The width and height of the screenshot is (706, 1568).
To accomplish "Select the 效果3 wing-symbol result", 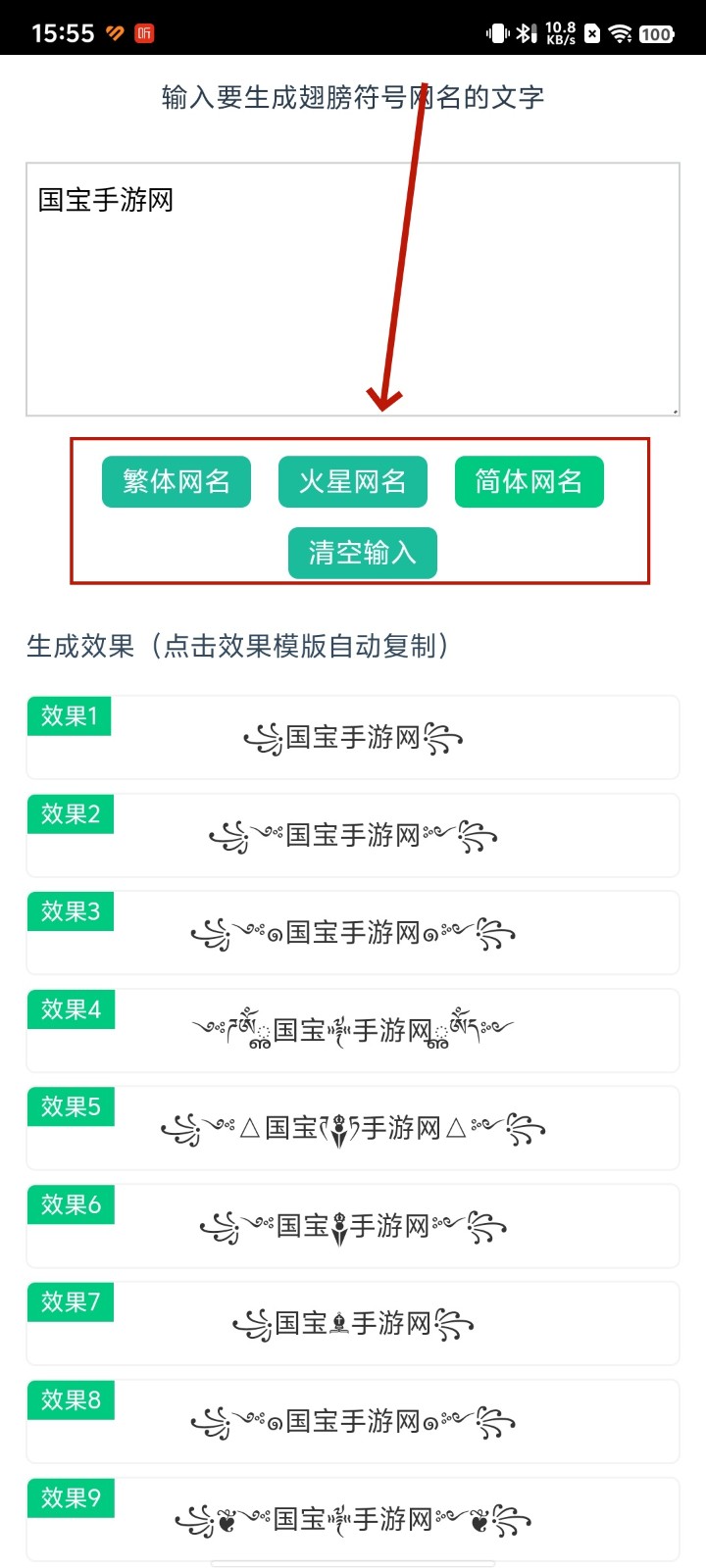I will 353,933.
